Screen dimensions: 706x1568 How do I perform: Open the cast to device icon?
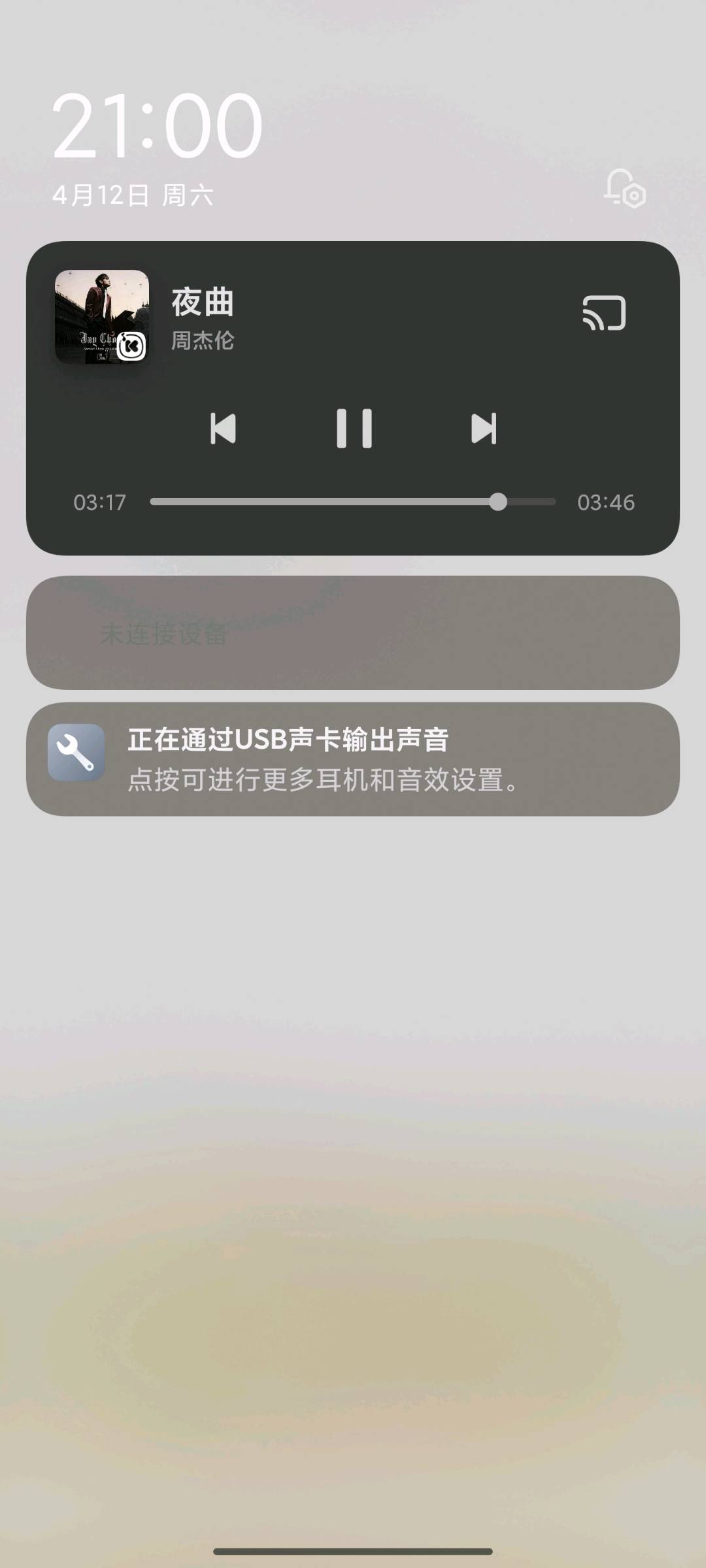(604, 313)
